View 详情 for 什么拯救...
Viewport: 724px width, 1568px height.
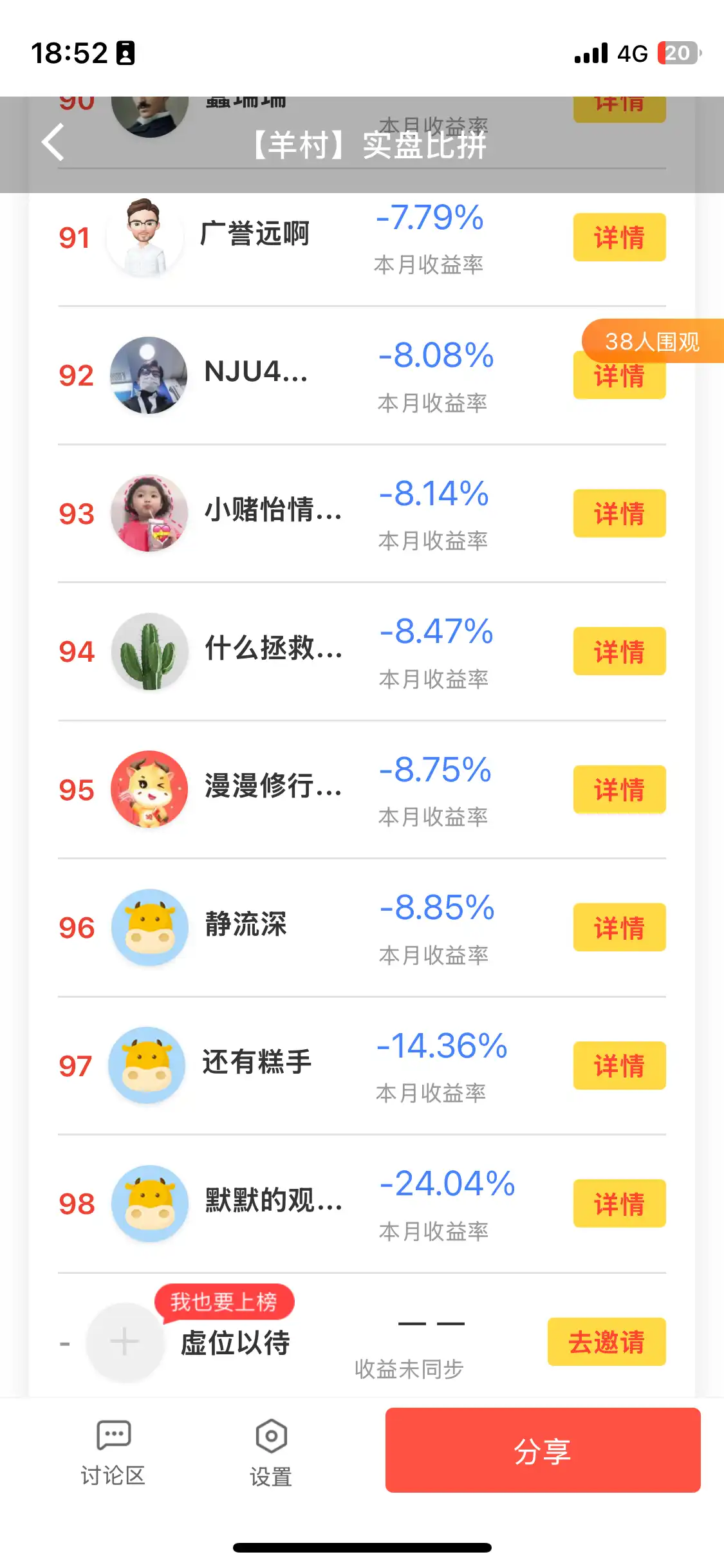click(x=619, y=651)
